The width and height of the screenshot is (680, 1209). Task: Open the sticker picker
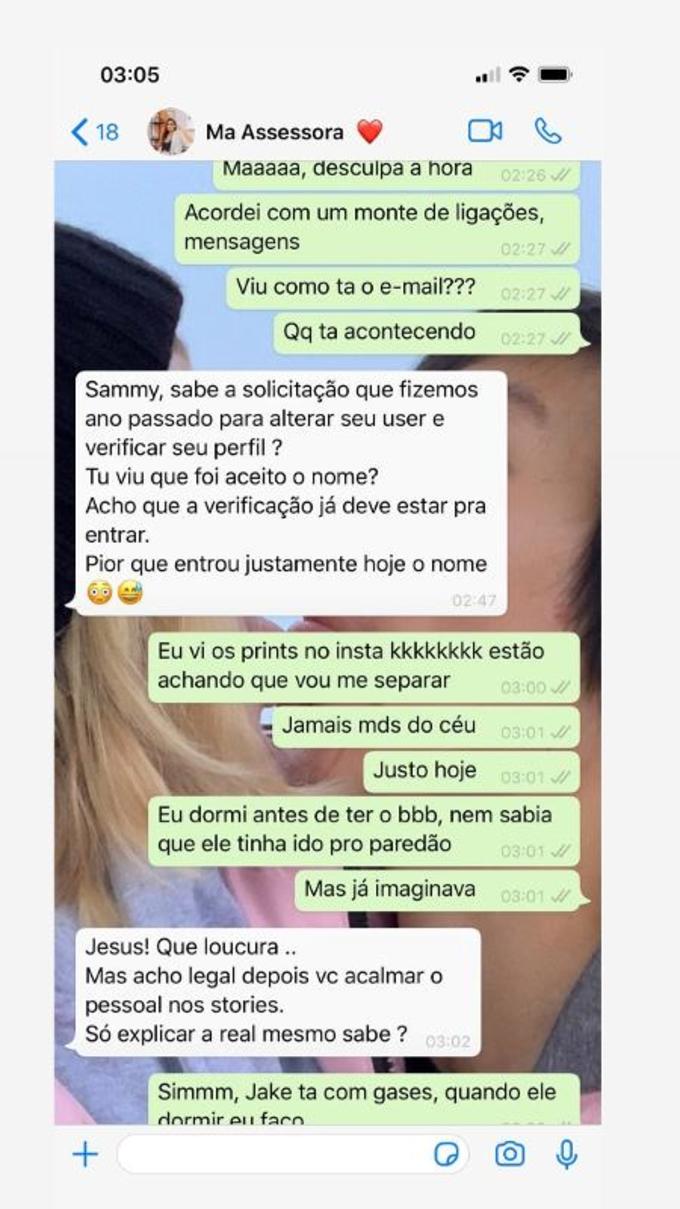click(x=448, y=1155)
